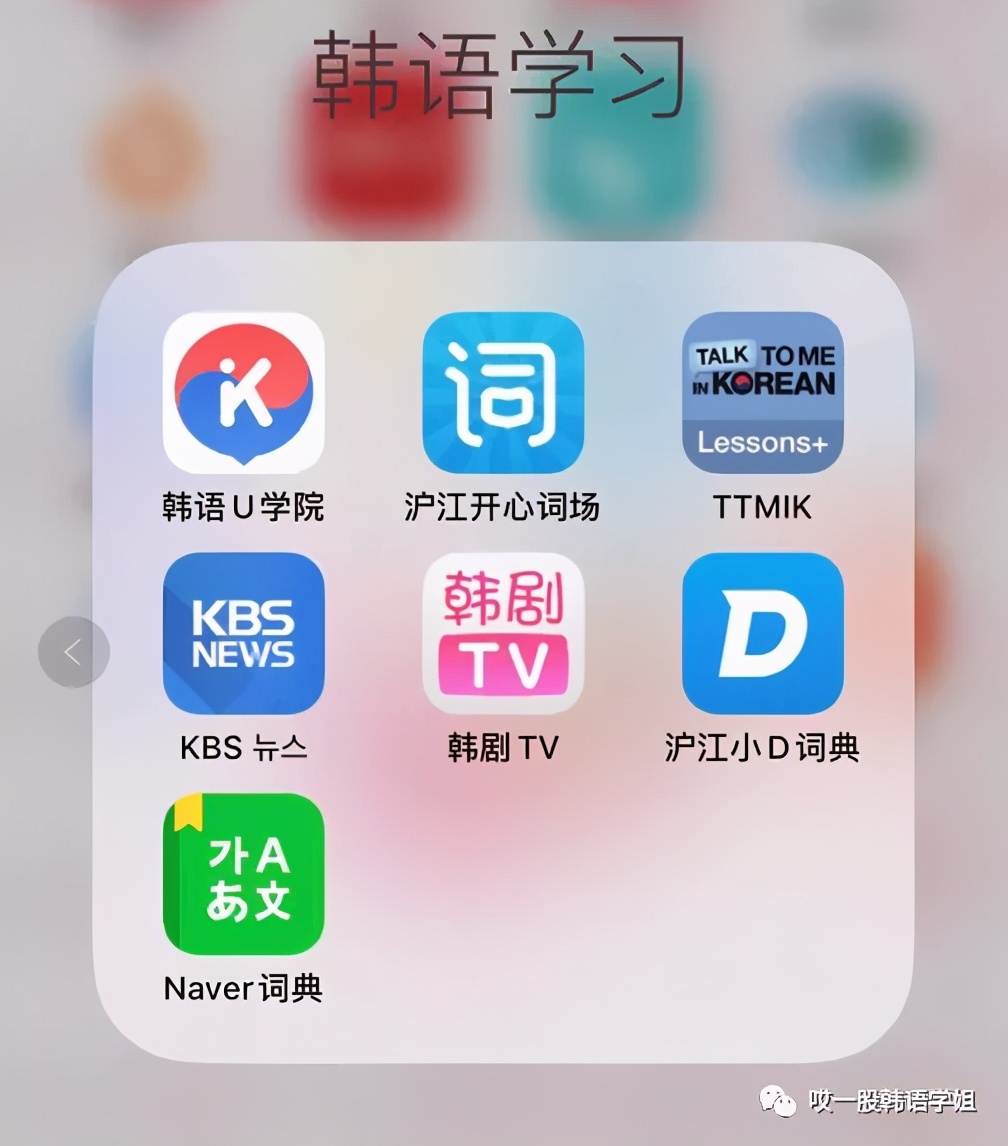This screenshot has height=1146, width=1008.
Task: Open the Naver词典 app
Action: click(x=243, y=874)
